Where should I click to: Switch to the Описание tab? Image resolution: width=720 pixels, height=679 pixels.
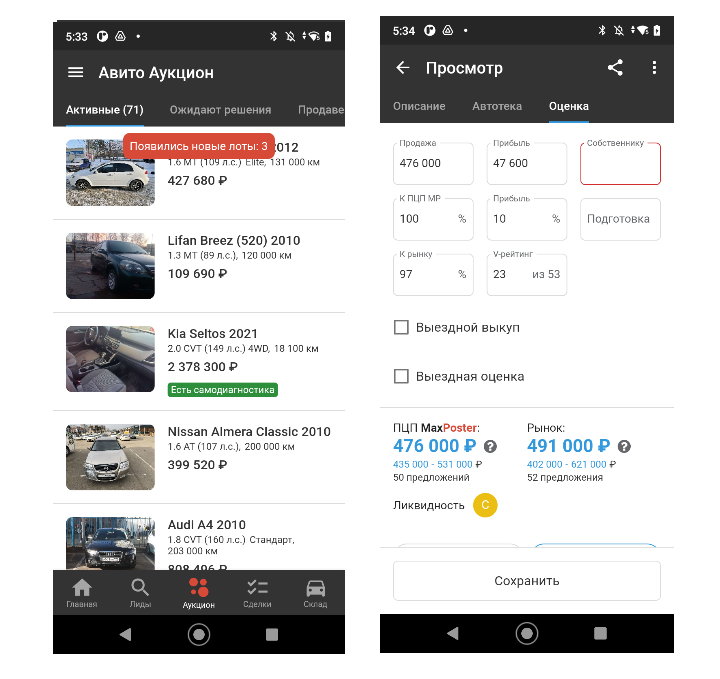coord(419,106)
